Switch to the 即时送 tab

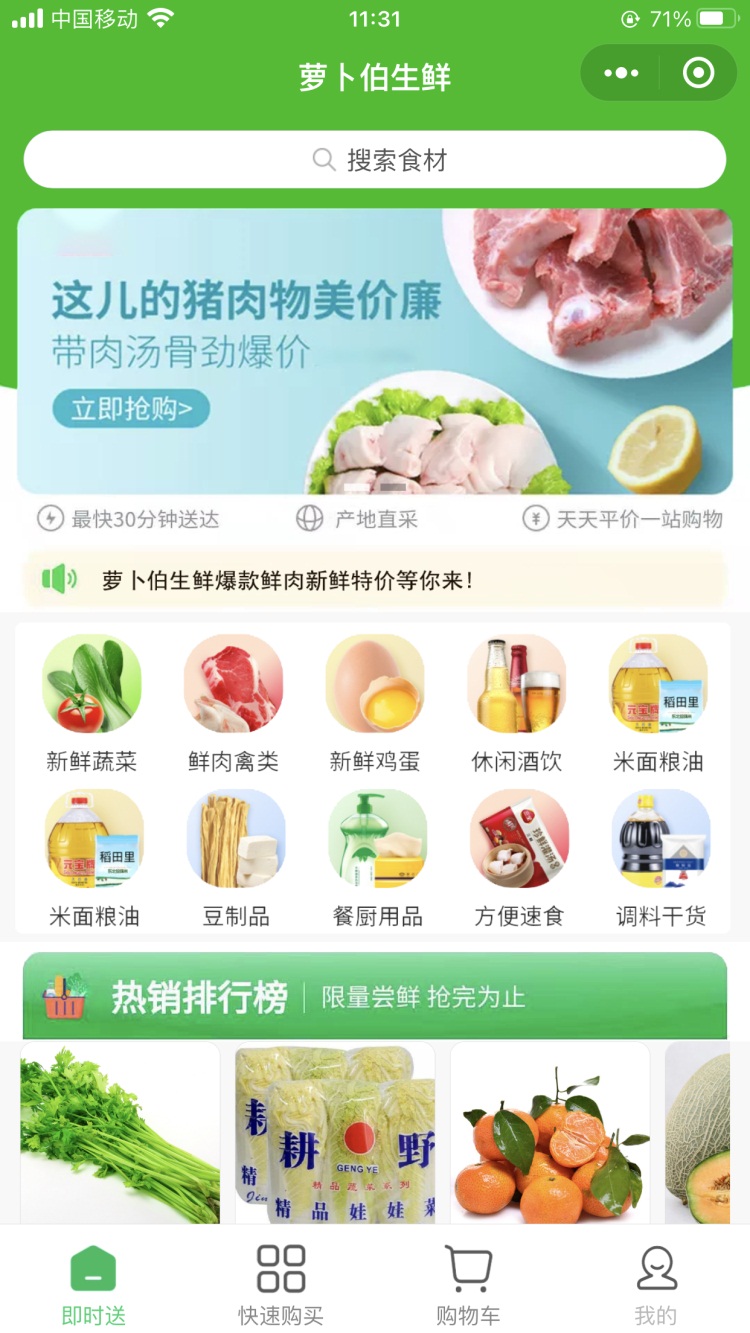coord(94,1284)
